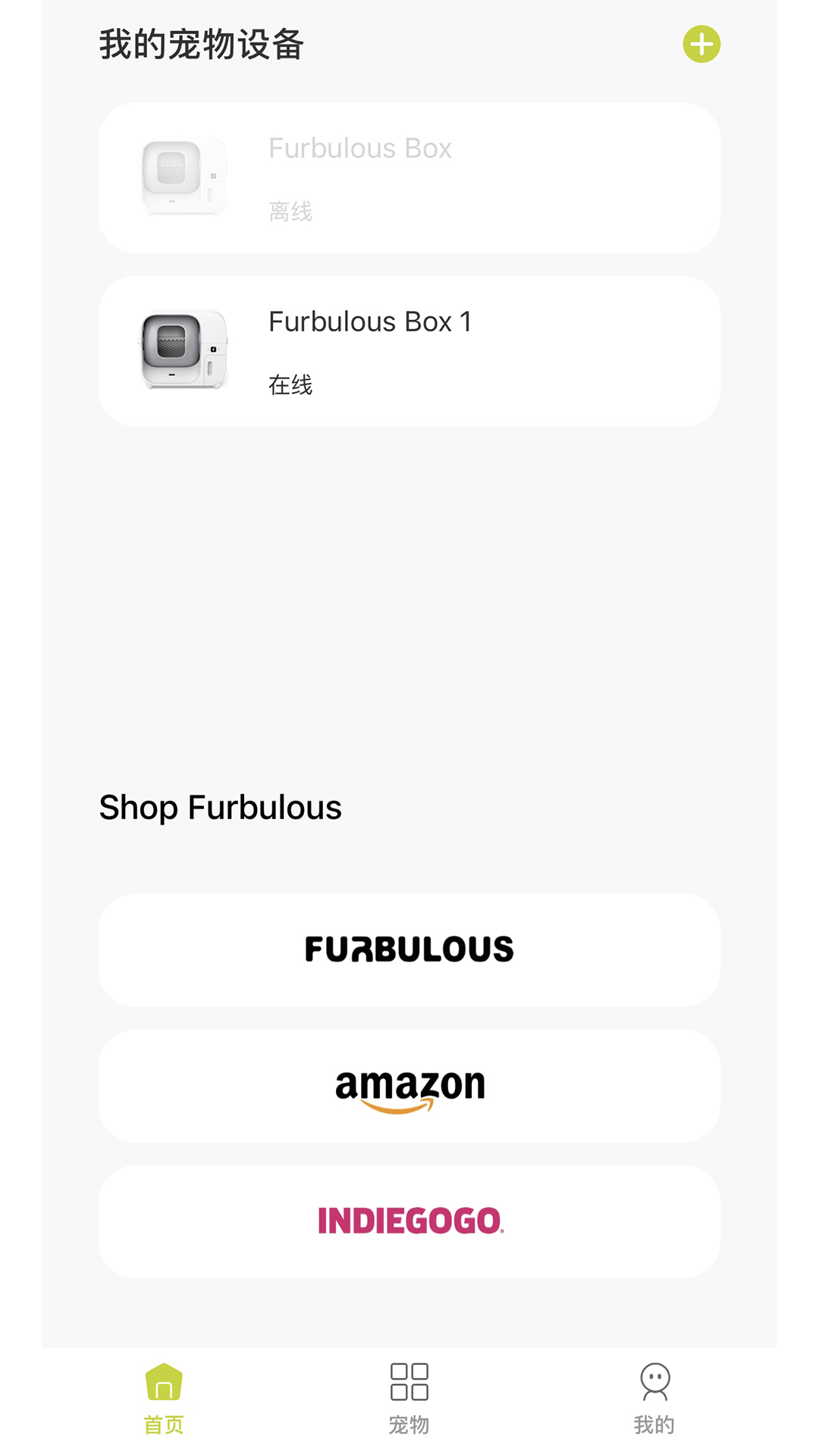Tap the green plus icon to add a device
819x1456 pixels.
701,44
